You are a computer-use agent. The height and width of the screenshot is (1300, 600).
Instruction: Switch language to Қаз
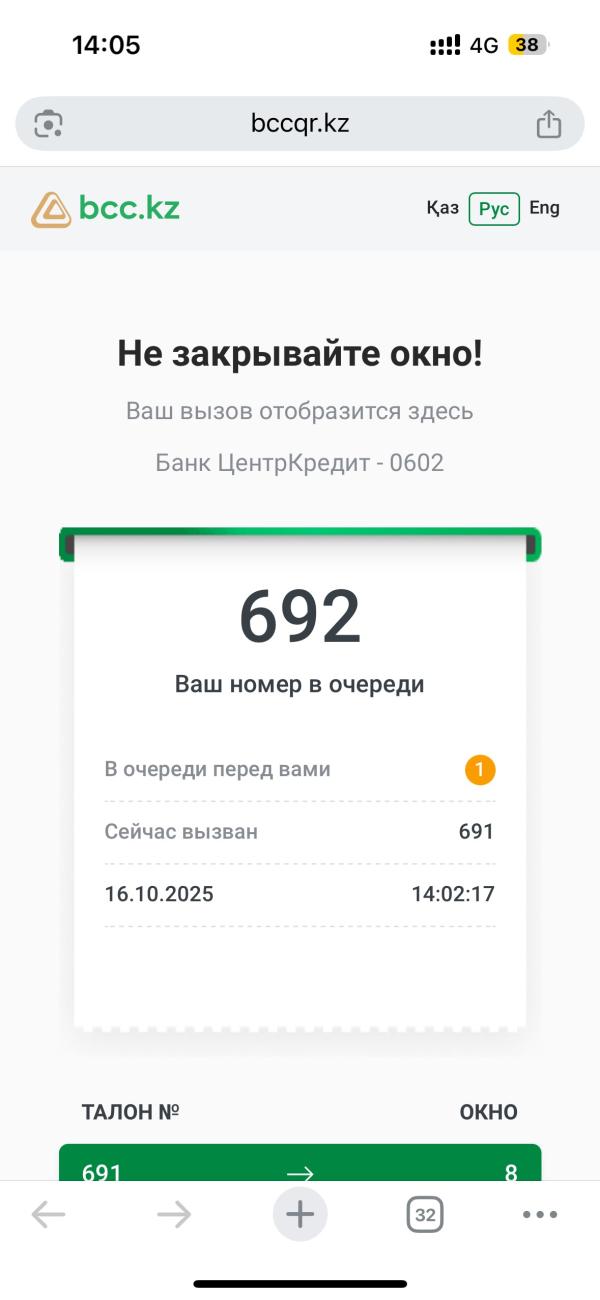click(x=442, y=208)
